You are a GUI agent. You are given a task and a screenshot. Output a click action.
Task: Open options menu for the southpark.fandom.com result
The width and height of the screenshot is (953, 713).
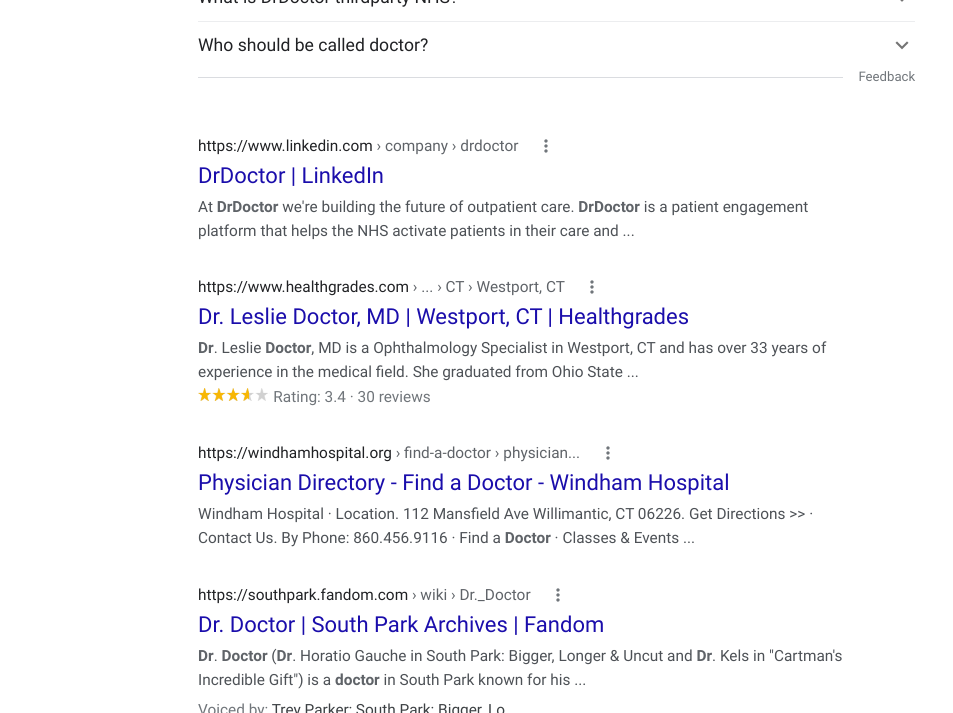(558, 595)
